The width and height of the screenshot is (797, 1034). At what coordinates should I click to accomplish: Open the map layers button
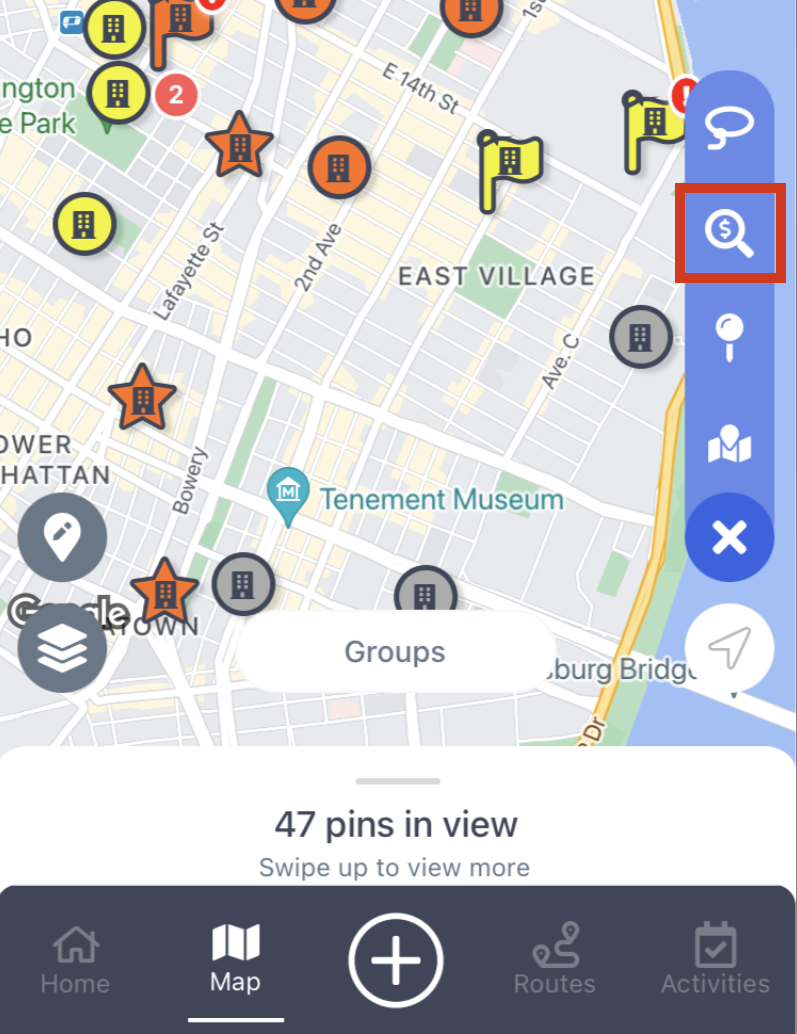coord(62,649)
